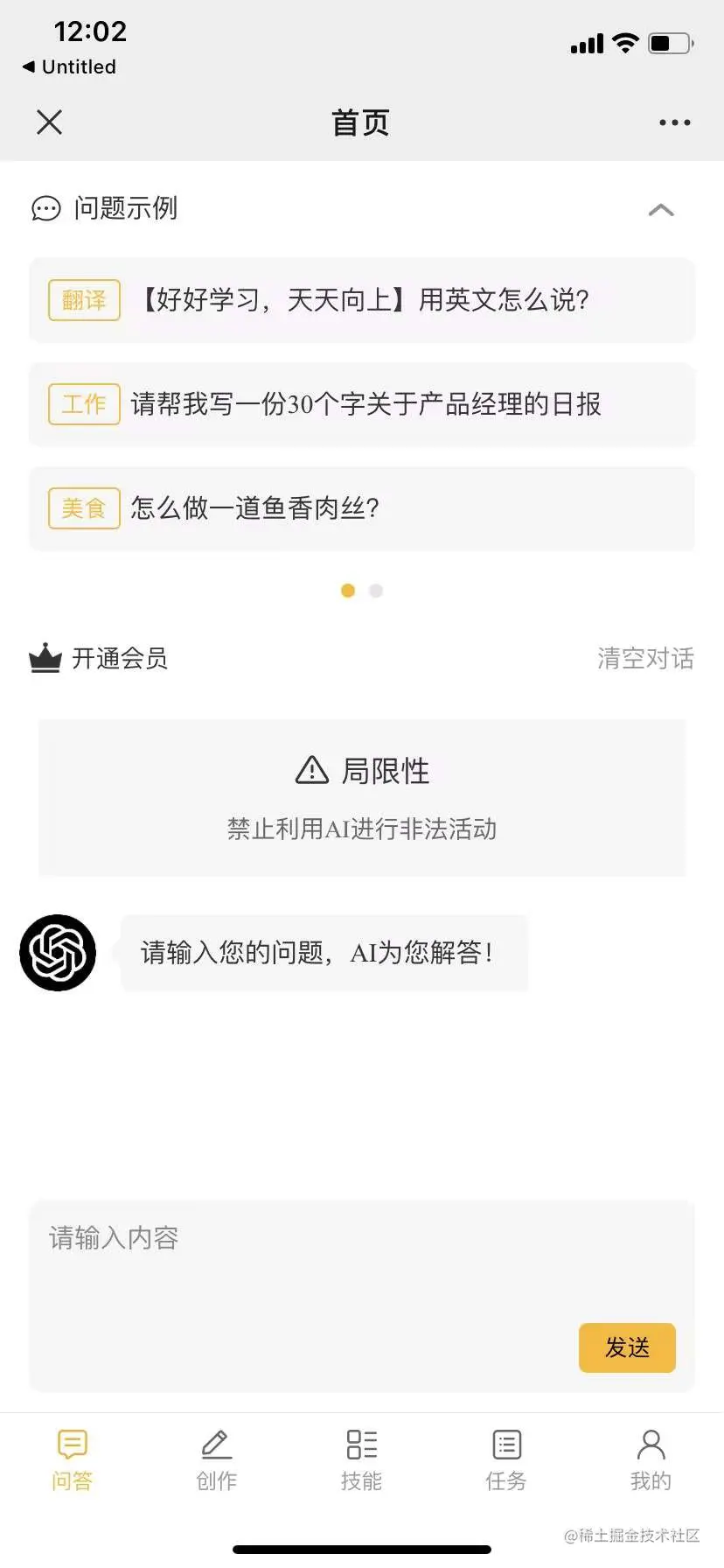Return to the Untitled app
The width and height of the screenshot is (724, 1568).
pyautogui.click(x=70, y=66)
